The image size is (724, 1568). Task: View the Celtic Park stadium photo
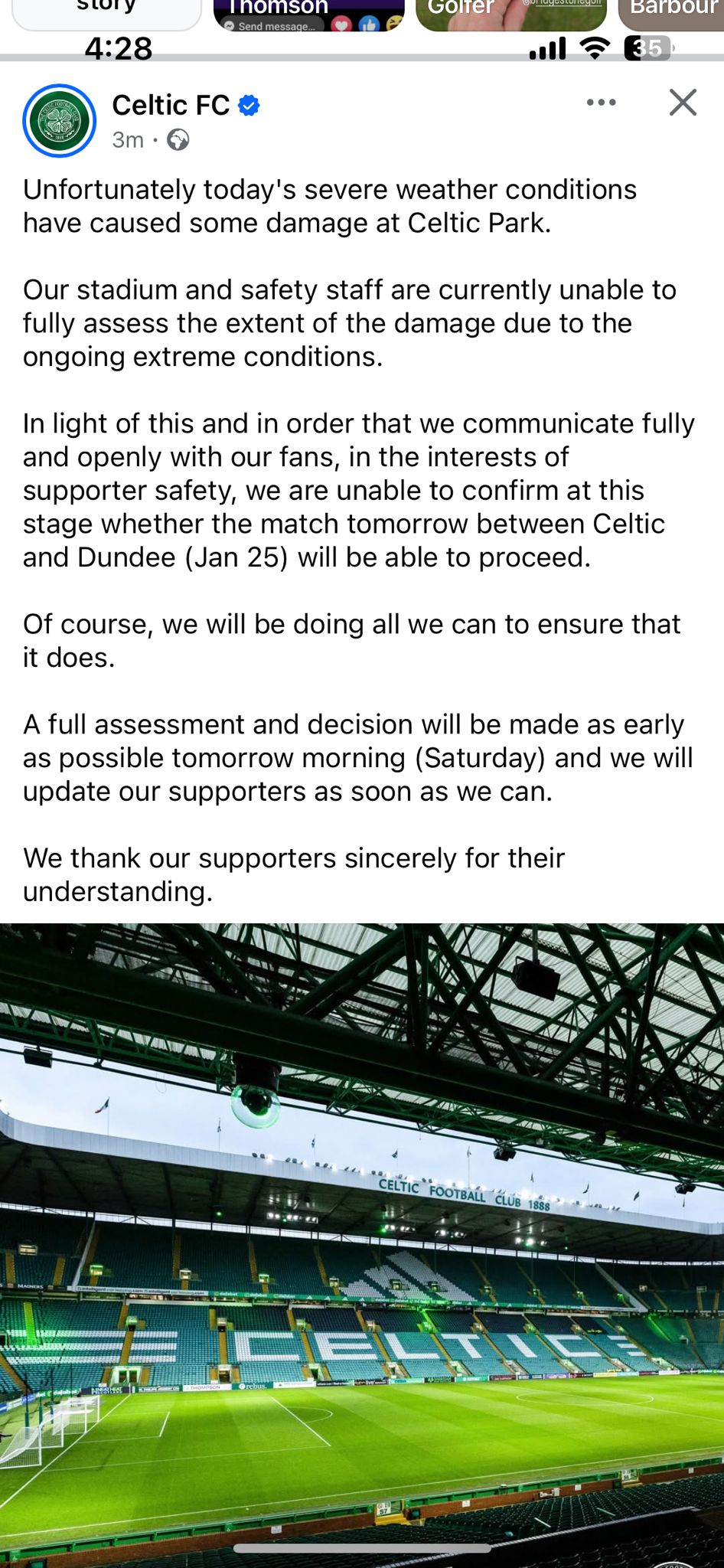pos(362,1245)
